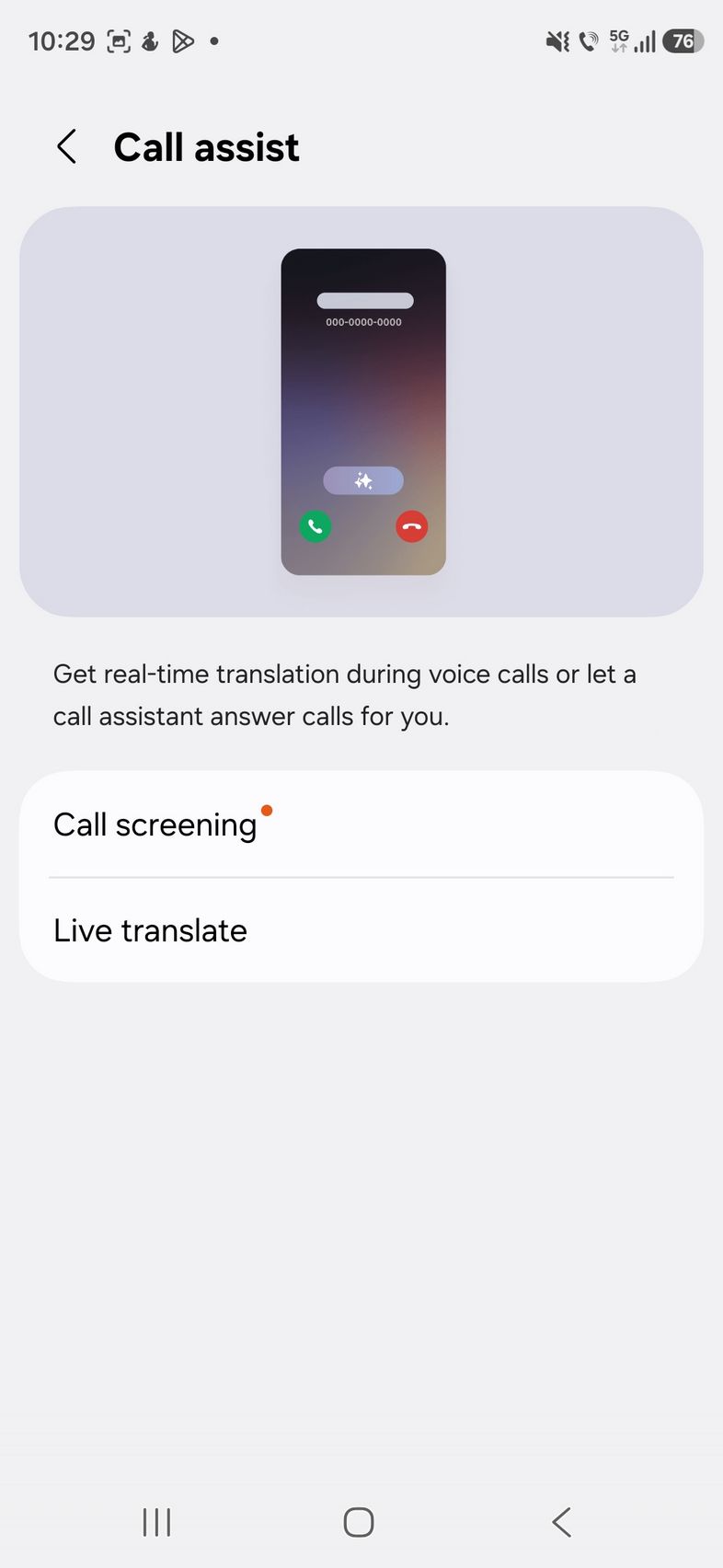Tap the system home button
Screen dimensions: 723x1568
pyautogui.click(x=359, y=1522)
